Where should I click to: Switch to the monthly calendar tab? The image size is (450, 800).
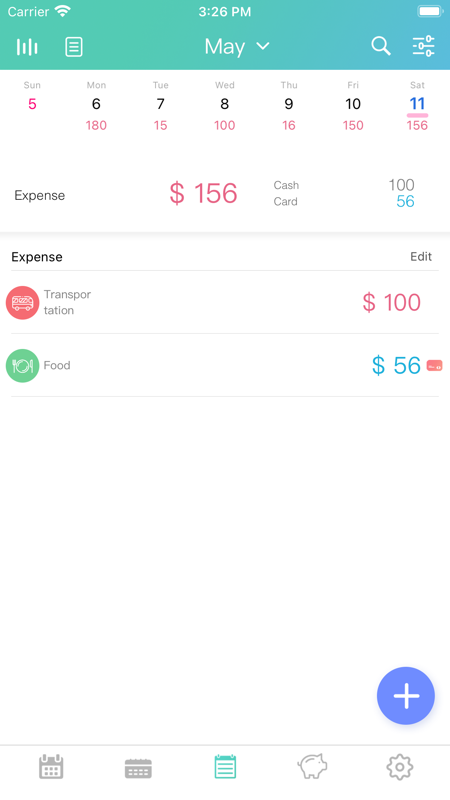pyautogui.click(x=51, y=767)
